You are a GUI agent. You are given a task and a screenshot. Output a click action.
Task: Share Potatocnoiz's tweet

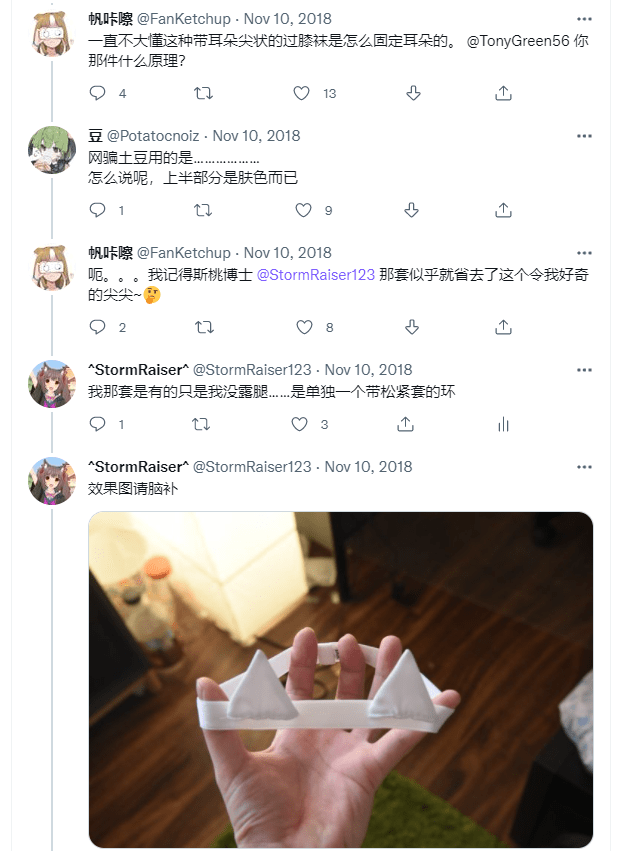pyautogui.click(x=504, y=210)
